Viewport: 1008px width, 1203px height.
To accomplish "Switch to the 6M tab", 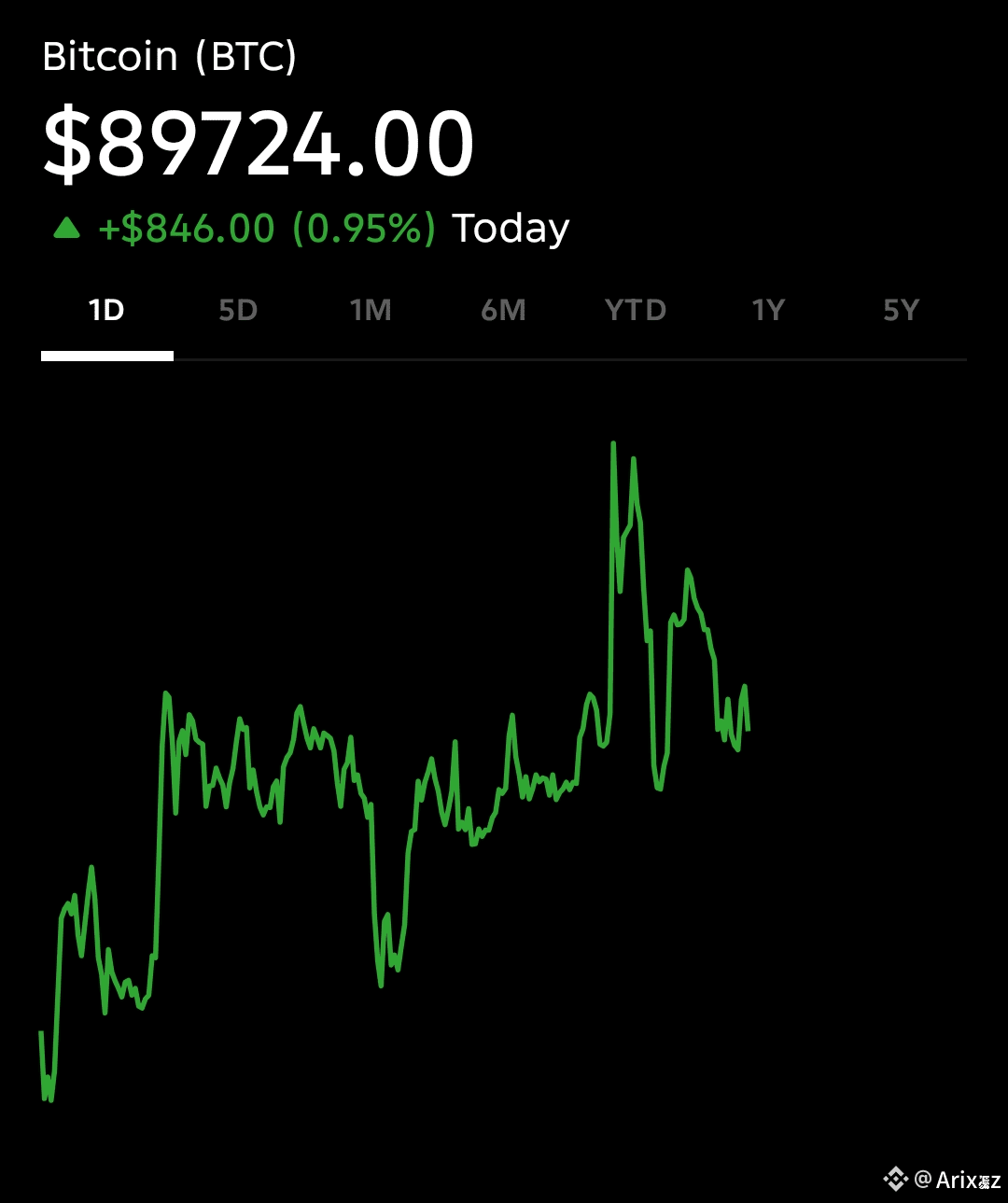I will pos(503,311).
